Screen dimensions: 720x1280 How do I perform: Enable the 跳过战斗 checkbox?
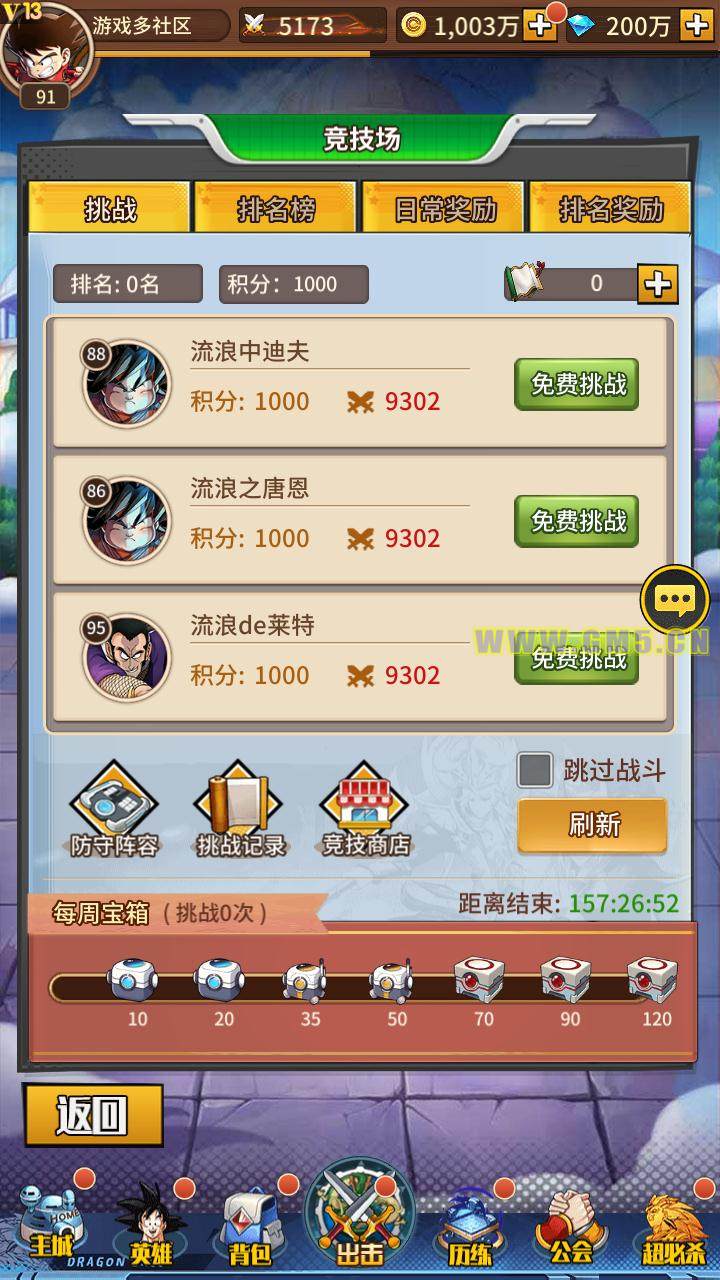pyautogui.click(x=535, y=771)
